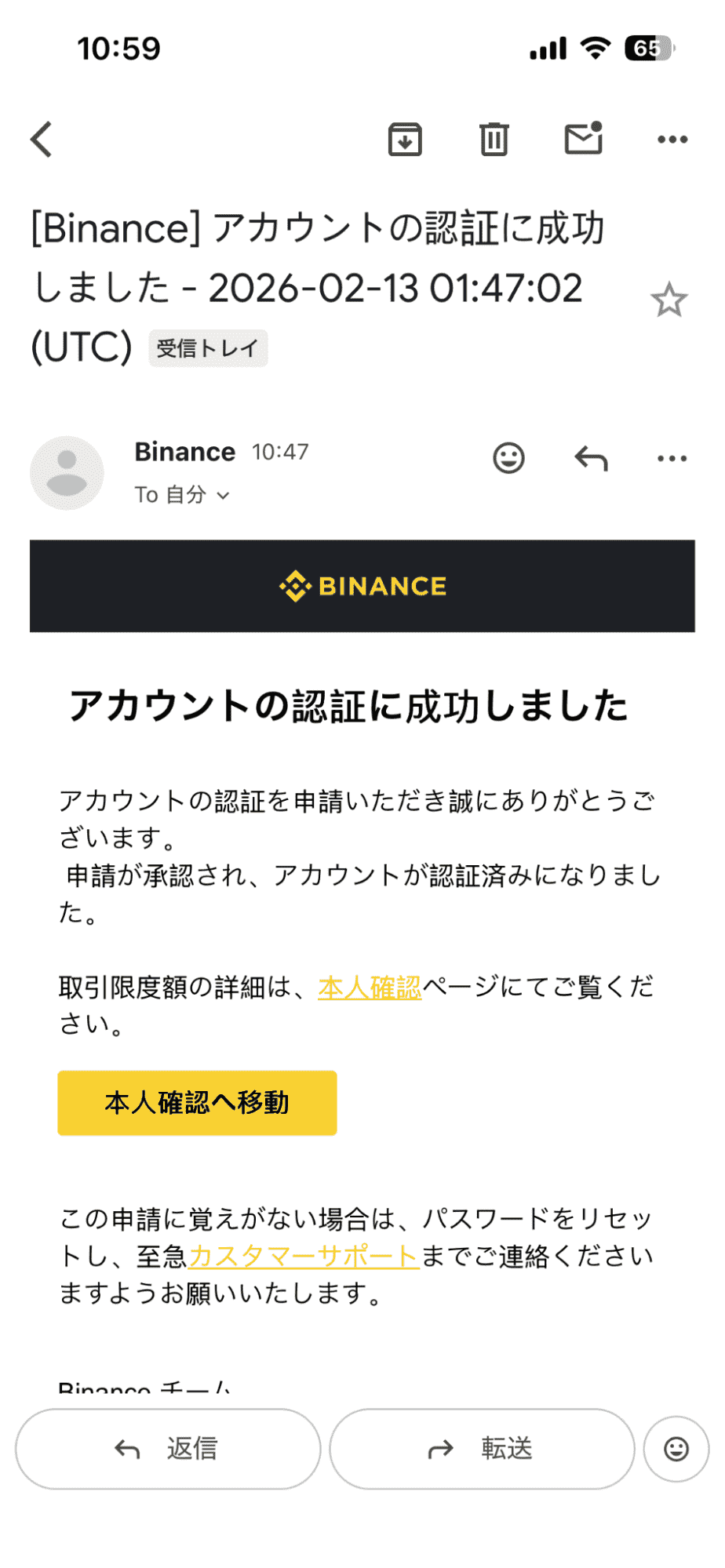Tap the back arrow to return to inbox
Image resolution: width=725 pixels, height=1568 pixels.
(x=42, y=140)
